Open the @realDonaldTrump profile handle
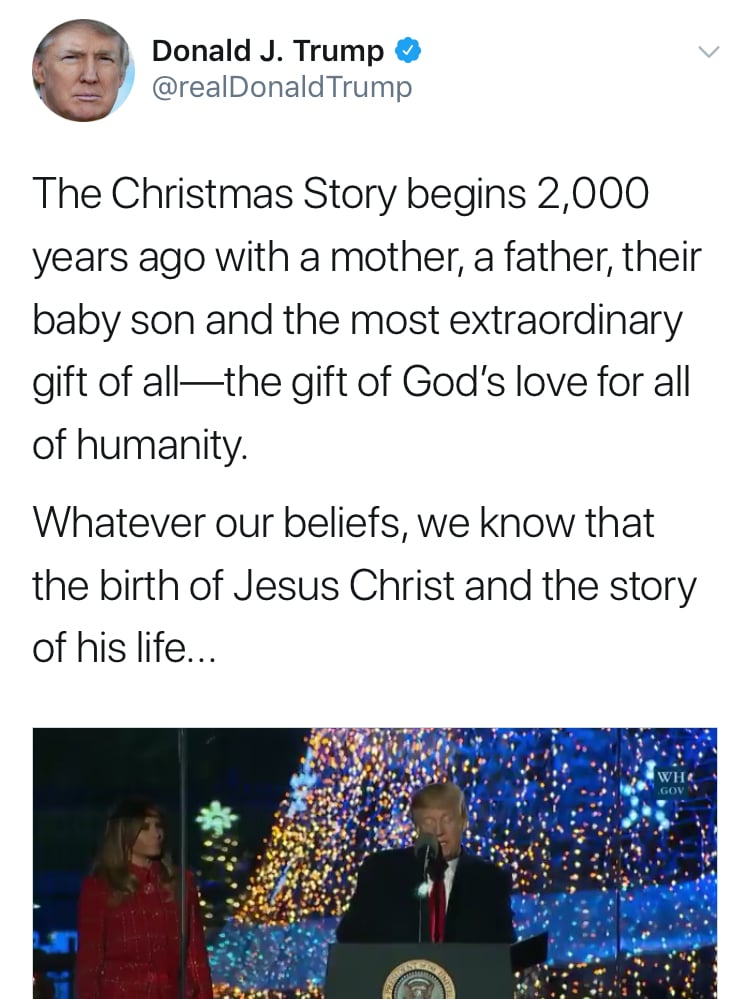 pos(281,88)
